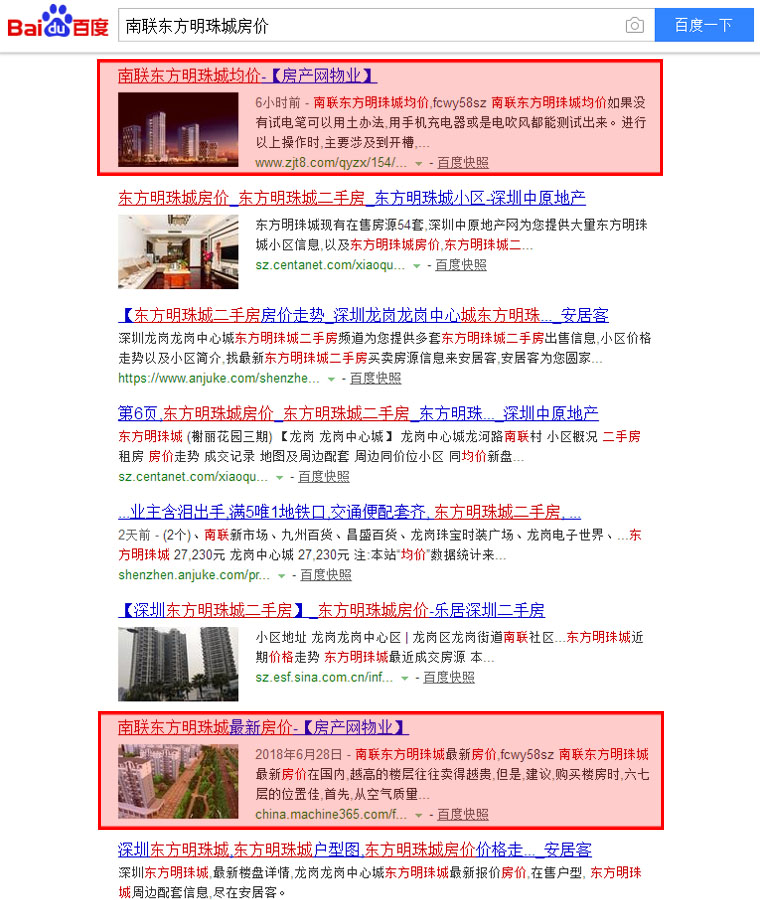Image resolution: width=760 pixels, height=900 pixels.
Task: Open 百度快照 under the 乐居 result
Action: pos(448,676)
